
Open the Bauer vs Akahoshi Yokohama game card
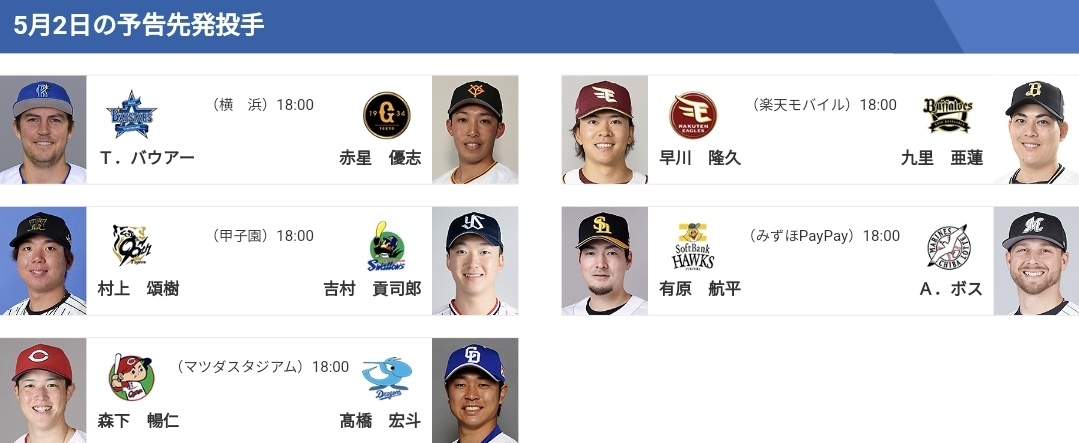[x=260, y=130]
